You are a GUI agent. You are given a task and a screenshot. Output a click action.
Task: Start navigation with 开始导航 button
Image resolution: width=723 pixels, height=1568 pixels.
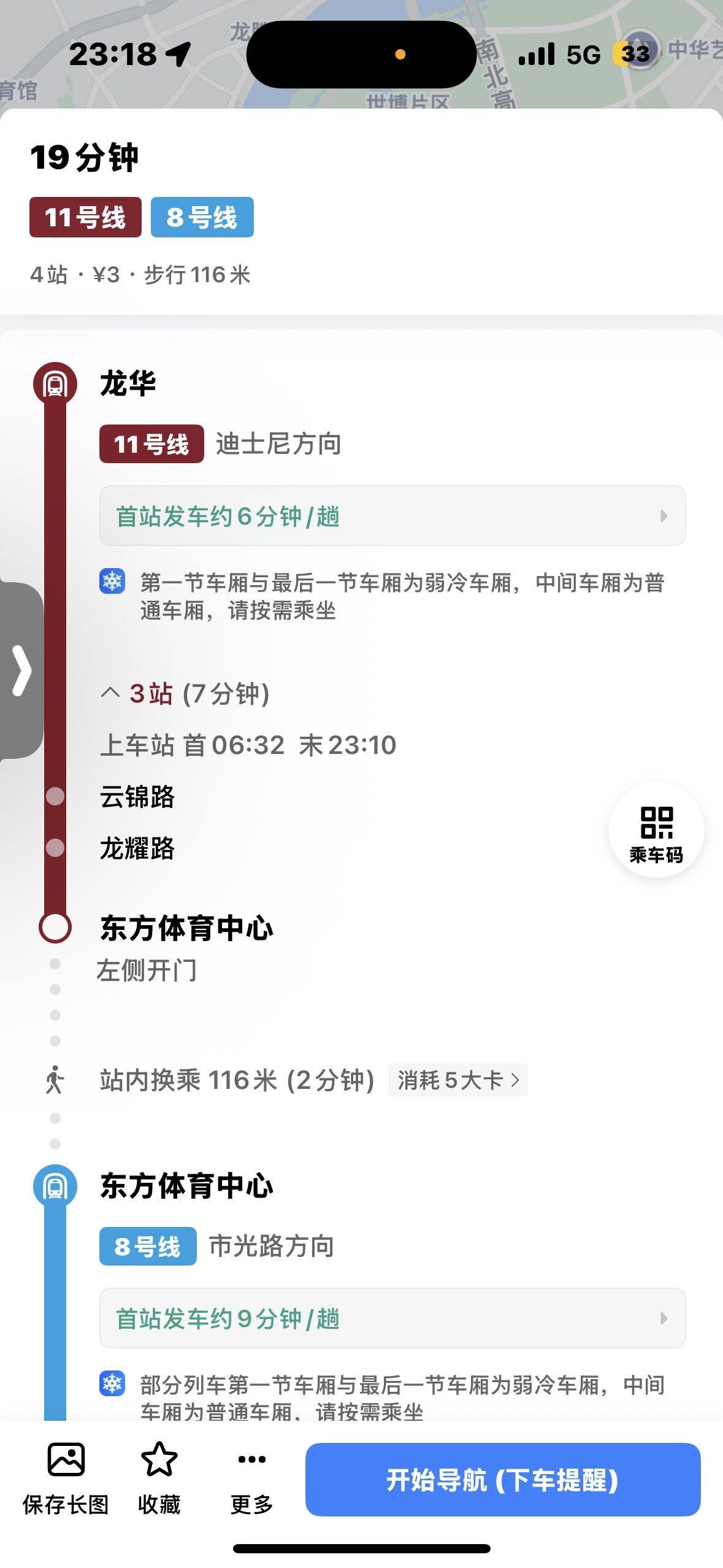pyautogui.click(x=503, y=1480)
